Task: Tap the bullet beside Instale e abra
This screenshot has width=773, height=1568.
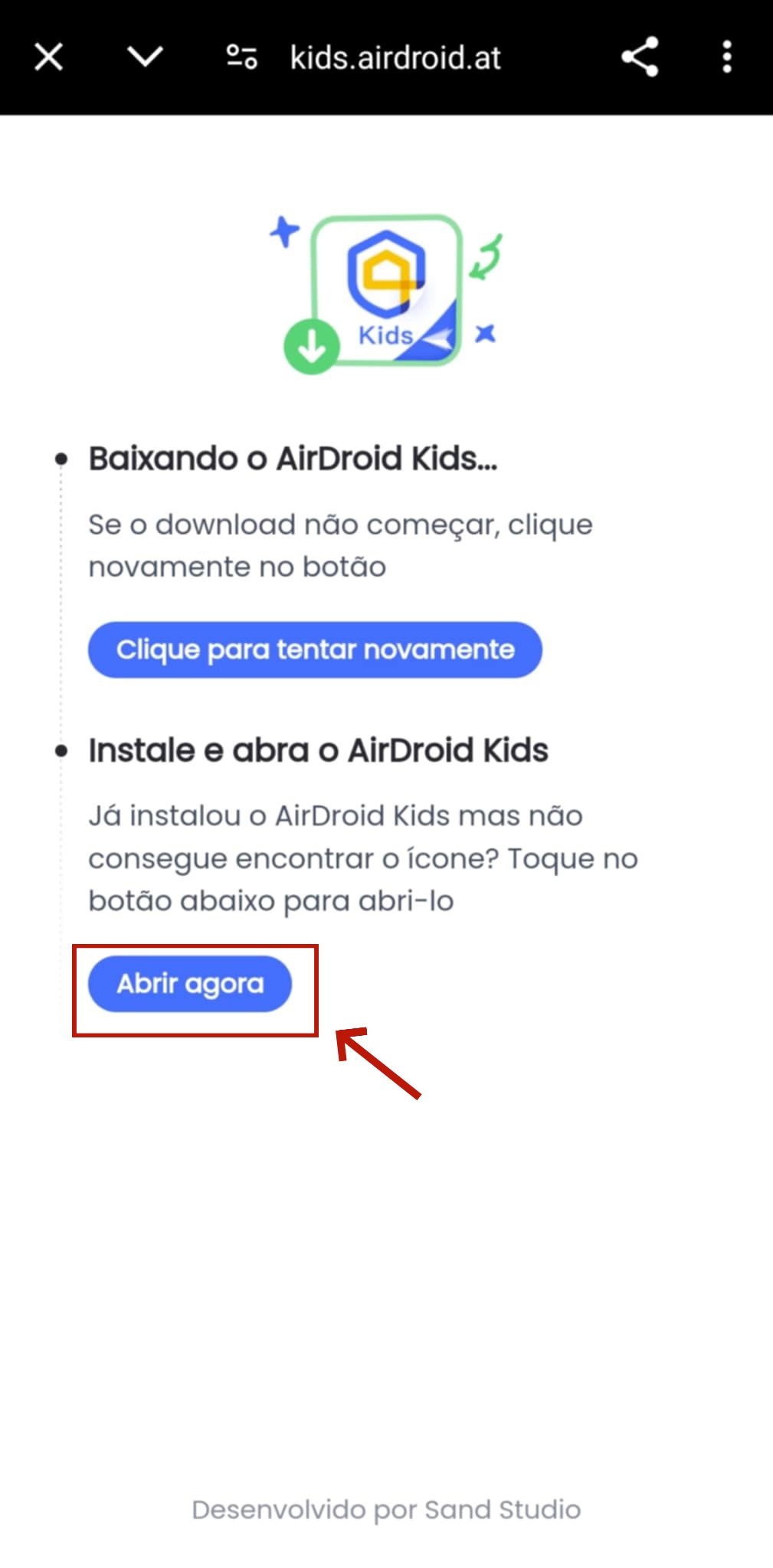Action: pyautogui.click(x=61, y=750)
